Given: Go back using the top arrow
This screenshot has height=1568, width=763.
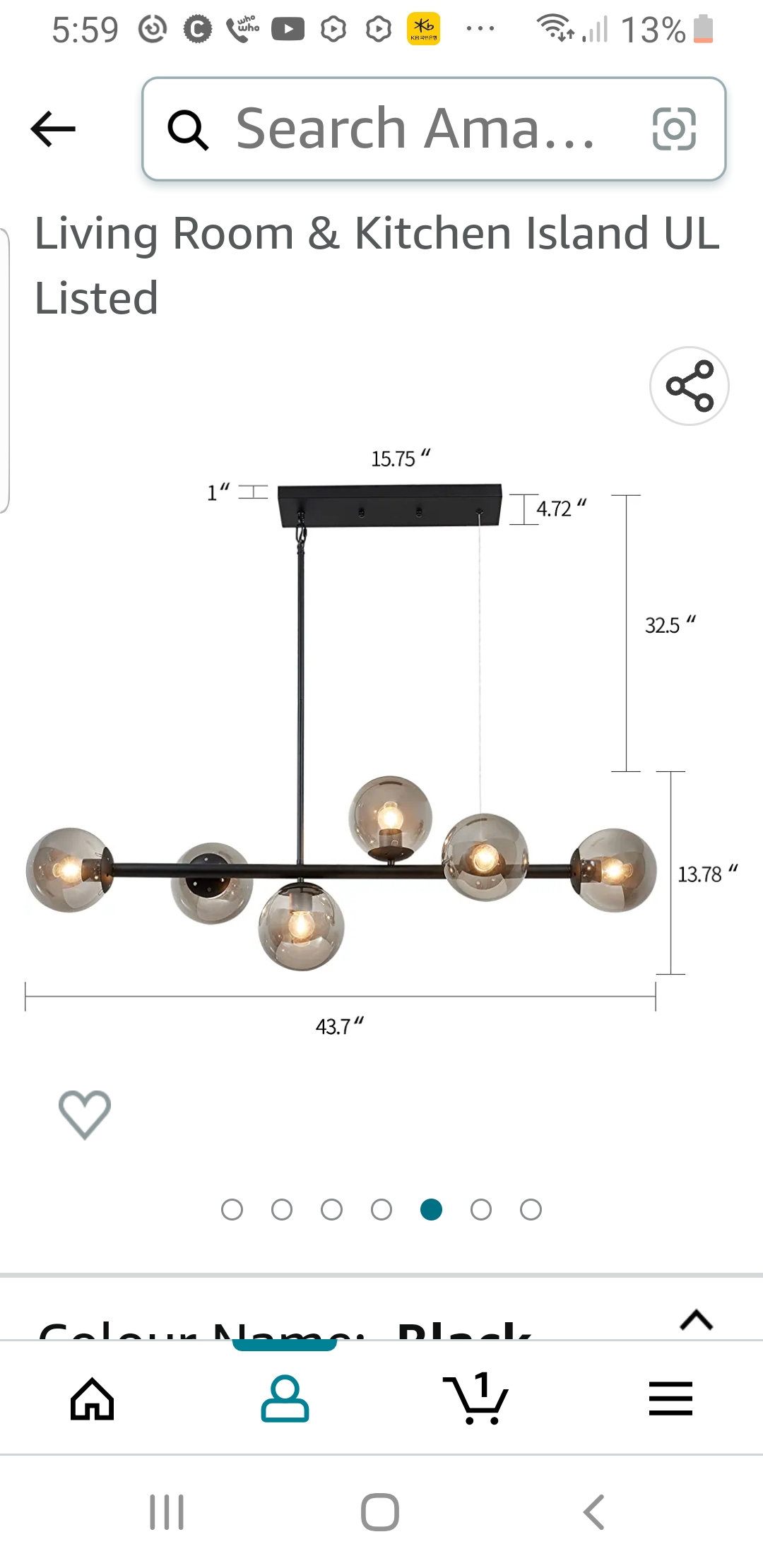Looking at the screenshot, I should (53, 129).
